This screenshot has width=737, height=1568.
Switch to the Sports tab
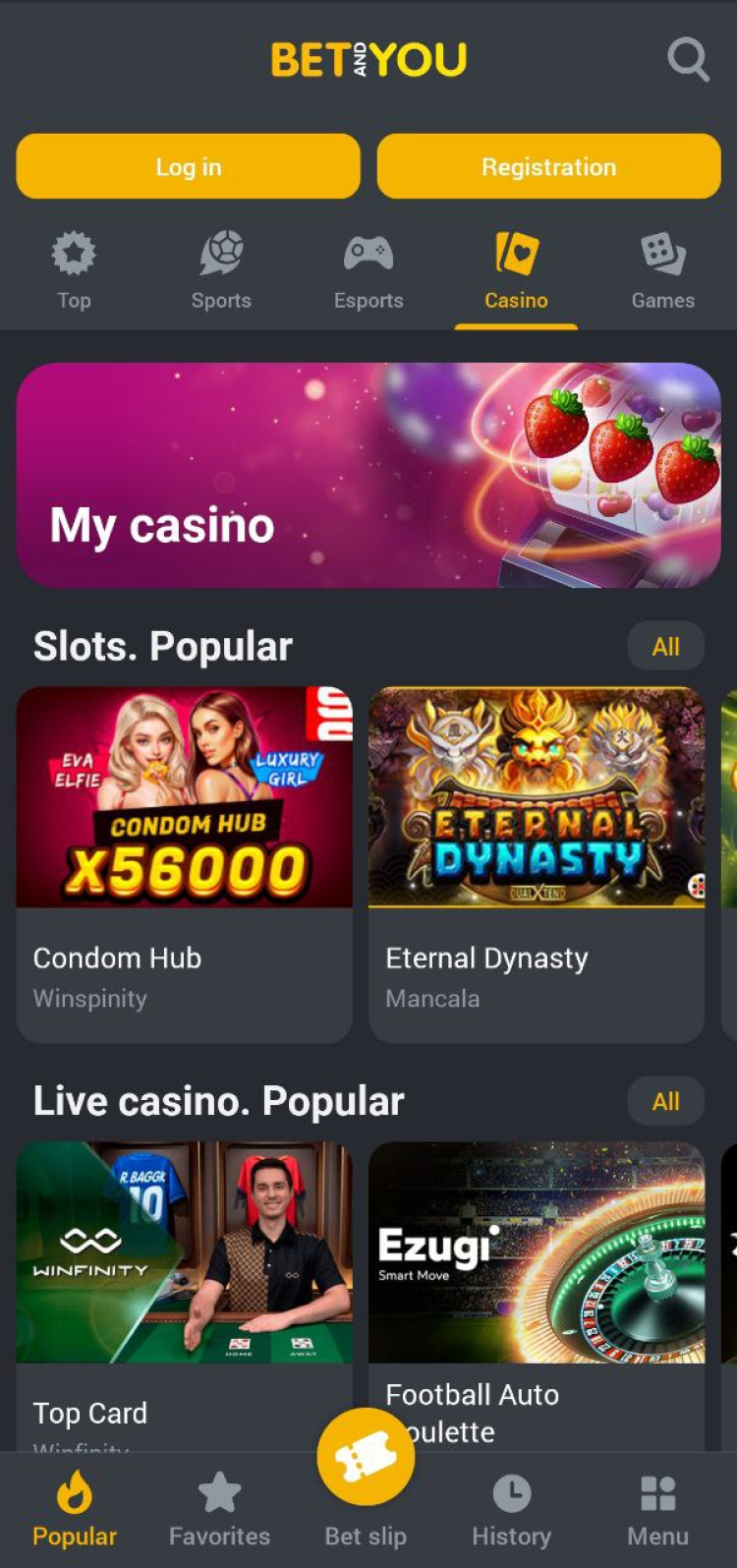point(221,272)
